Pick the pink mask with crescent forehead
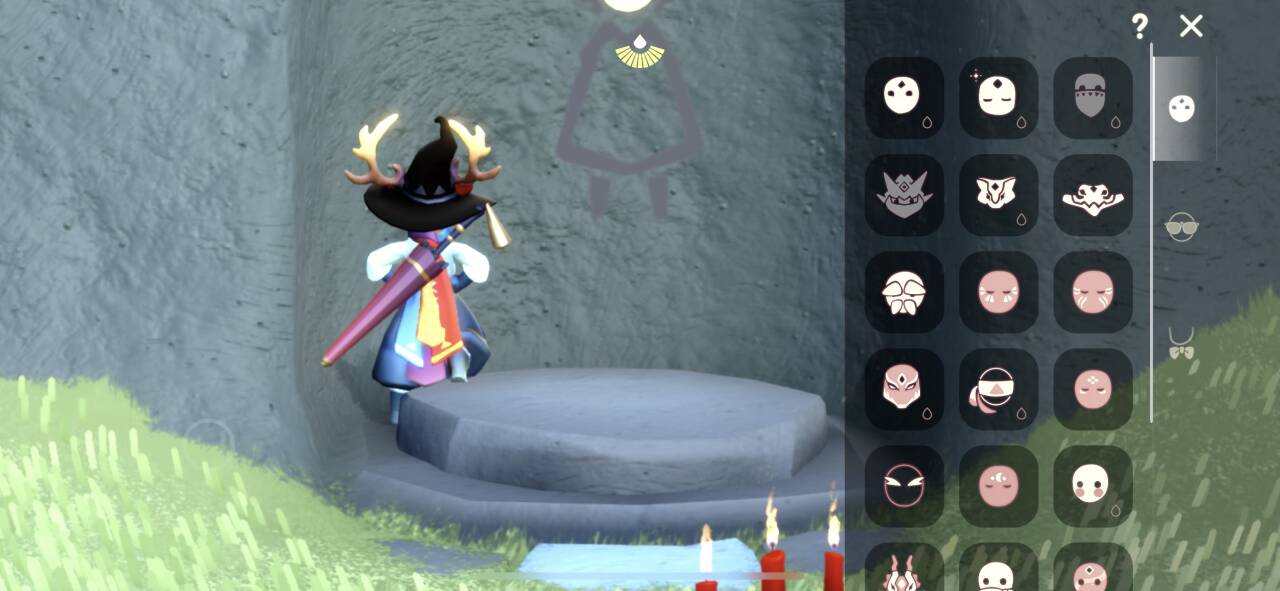 coord(998,485)
